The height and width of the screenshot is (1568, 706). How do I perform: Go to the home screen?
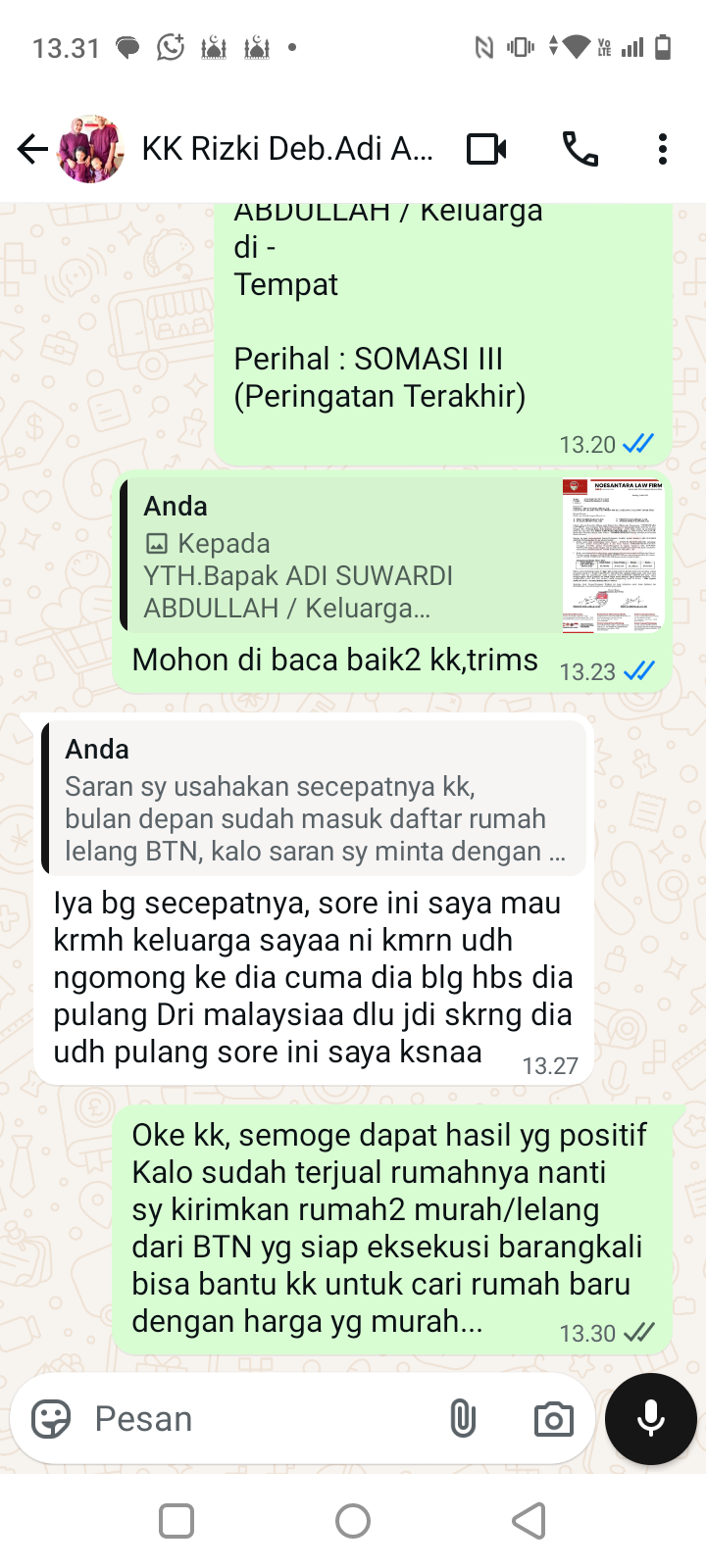[x=353, y=1521]
